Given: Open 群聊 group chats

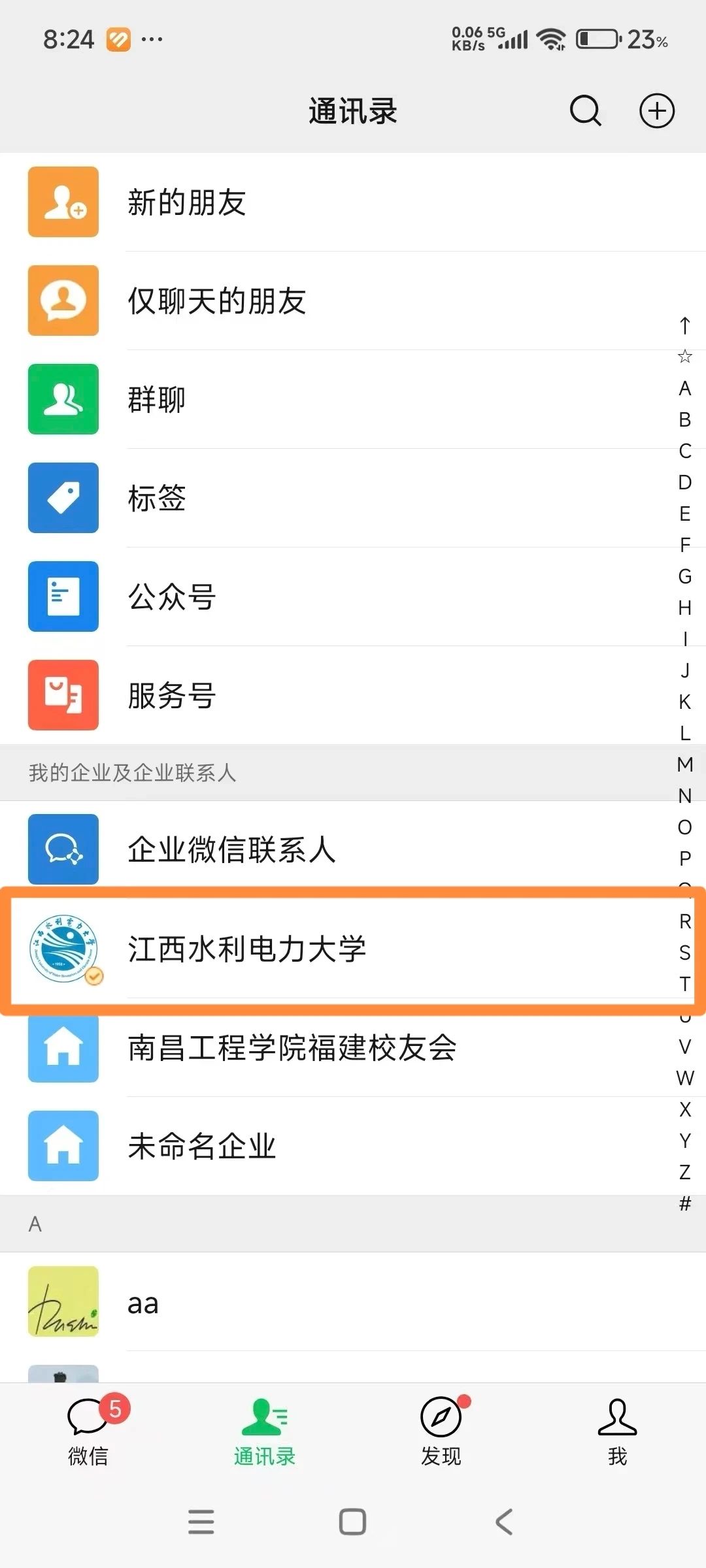Looking at the screenshot, I should [x=353, y=399].
